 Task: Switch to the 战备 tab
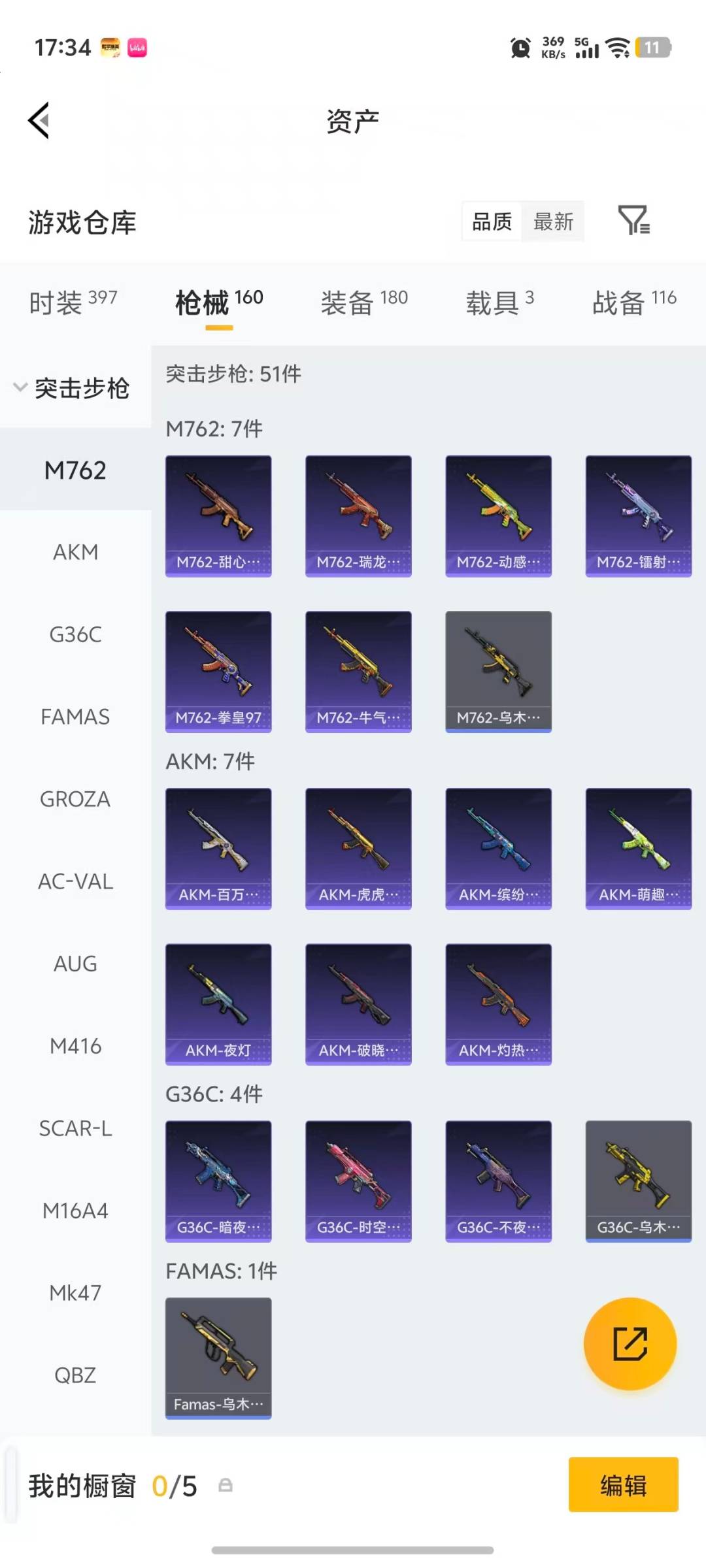[x=633, y=302]
